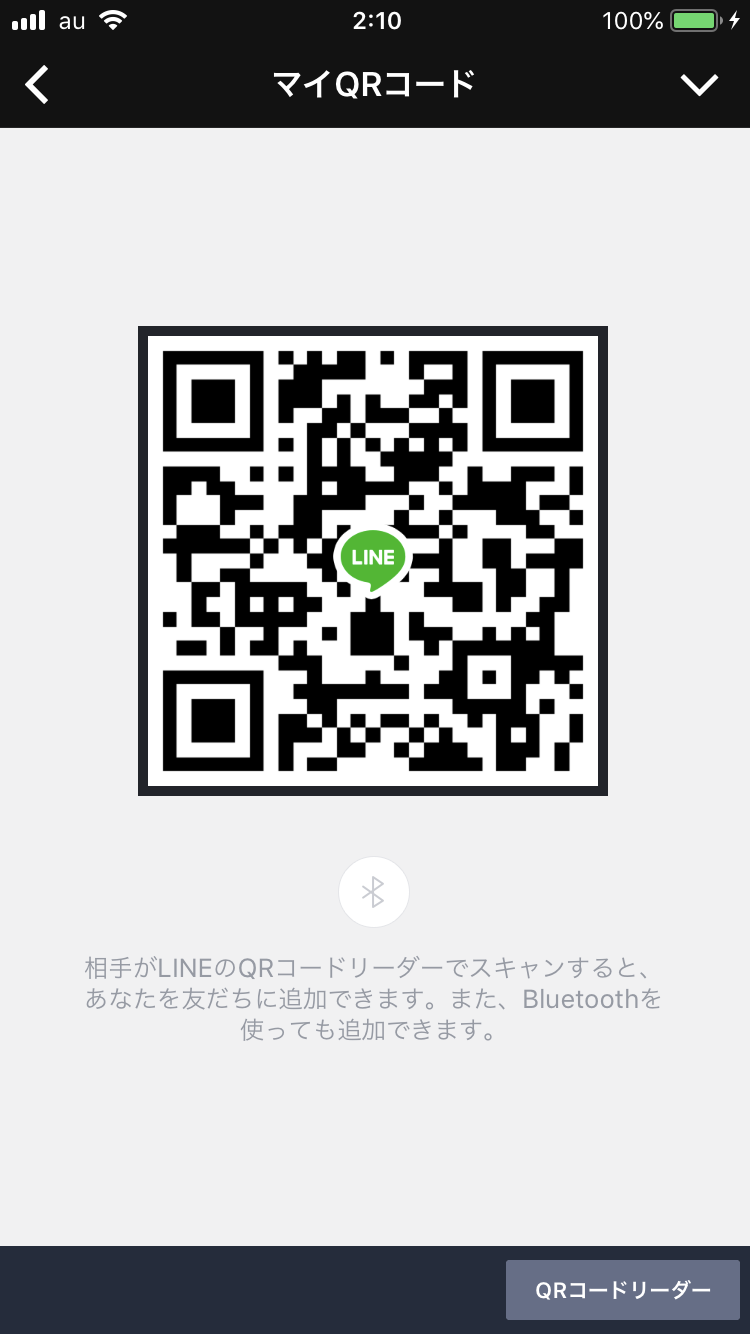
Task: Open the QRコードリーダー button
Action: coord(622,1290)
